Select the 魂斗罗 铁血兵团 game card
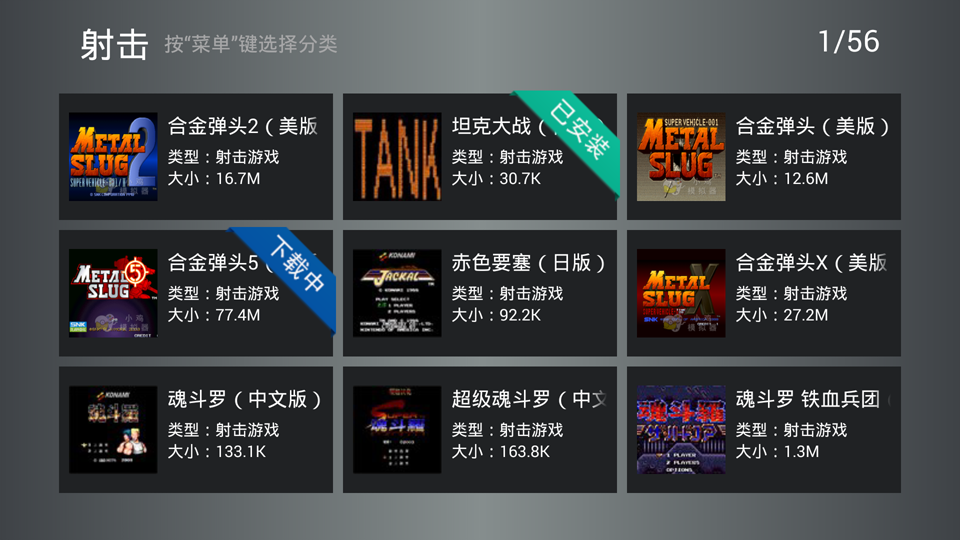This screenshot has height=540, width=960. click(764, 429)
